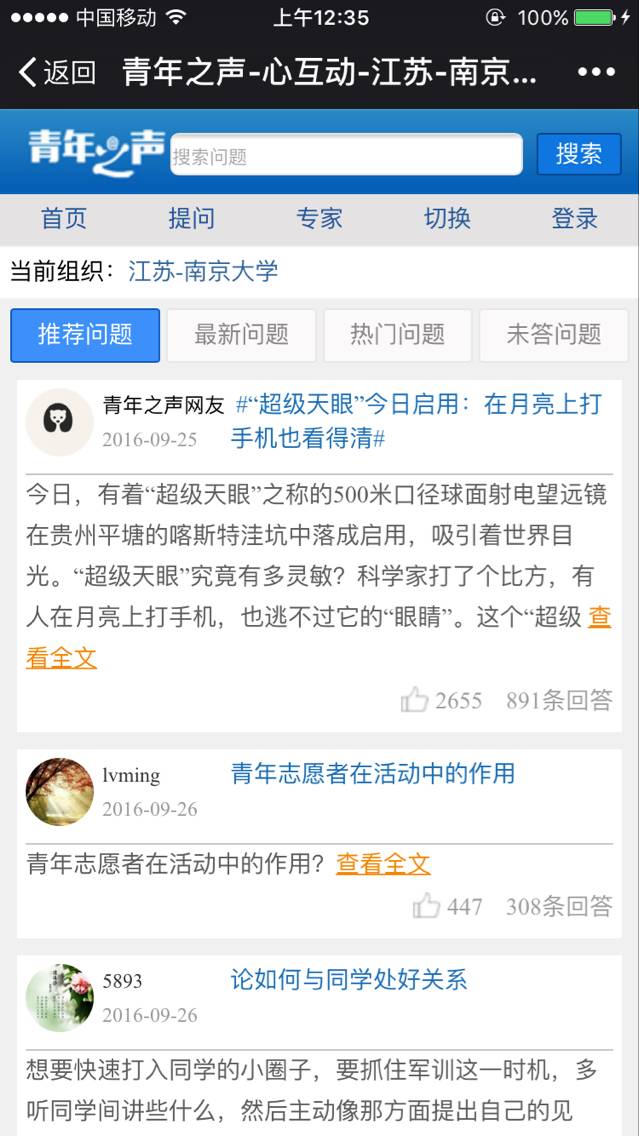Select the 推荐问题 tab
Viewport: 639px width, 1136px height.
85,335
